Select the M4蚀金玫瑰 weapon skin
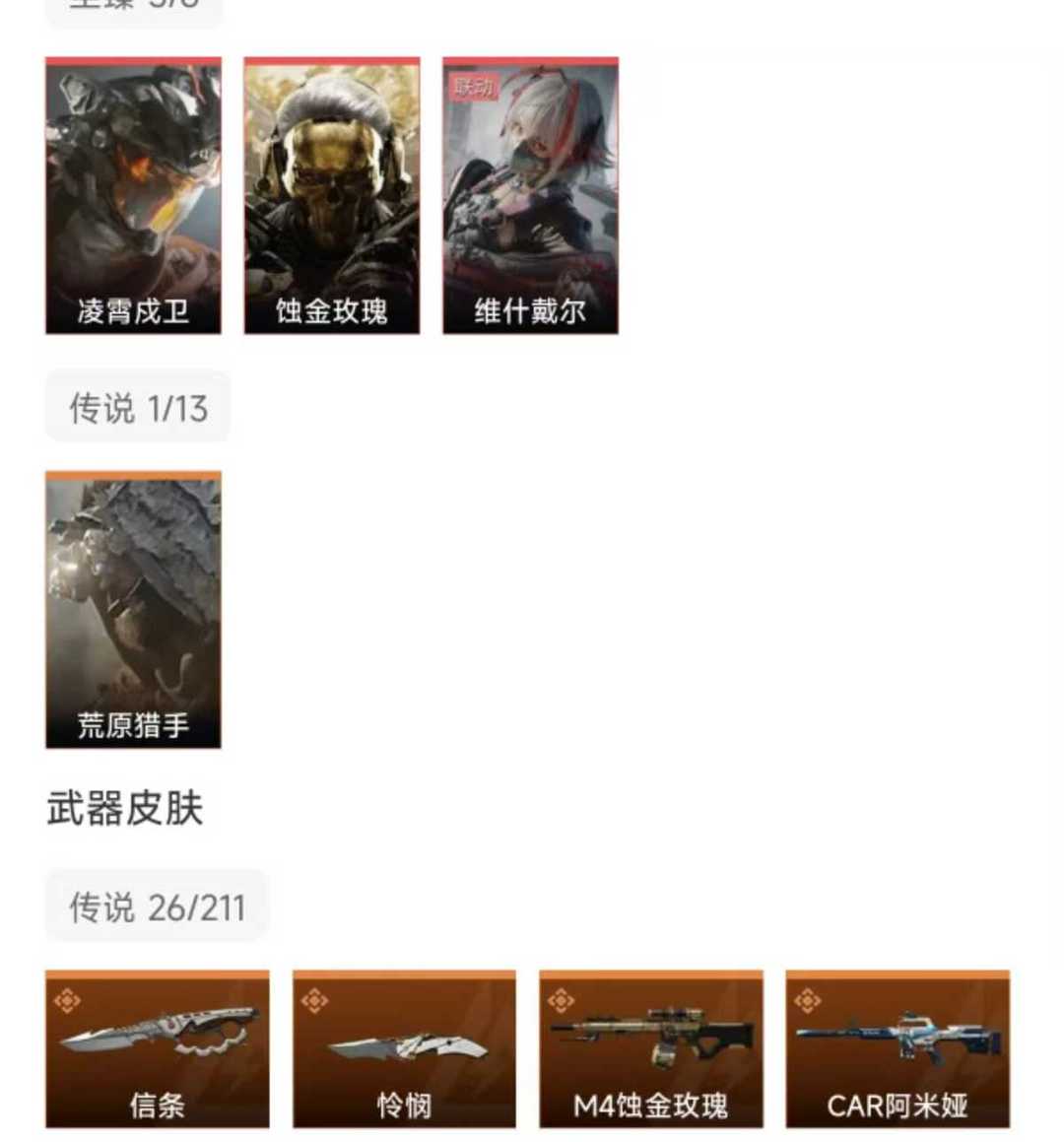The width and height of the screenshot is (1064, 1142). (650, 1048)
